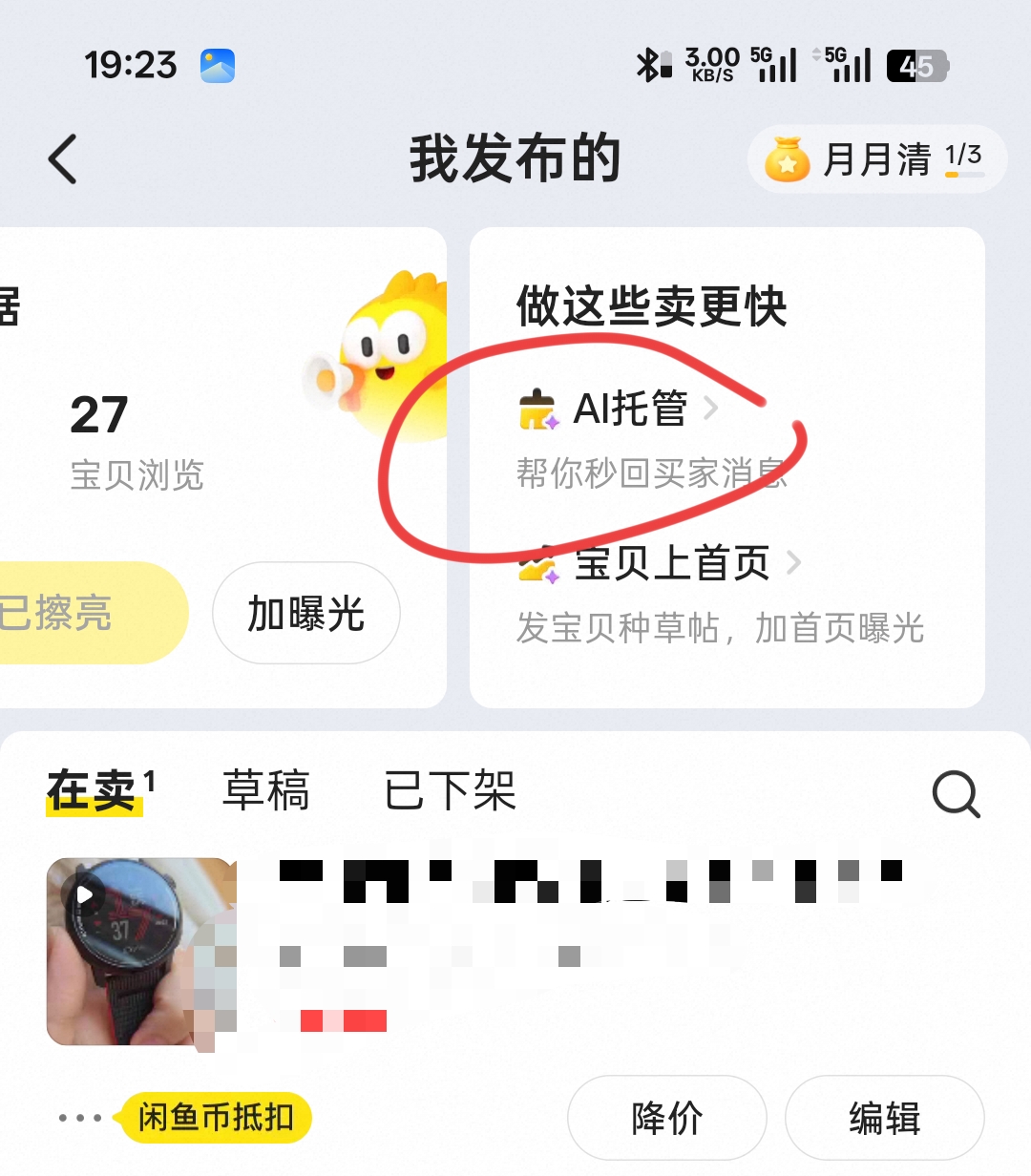The width and height of the screenshot is (1031, 1176).
Task: Open the 宝贝上首页 option
Action: [x=671, y=563]
